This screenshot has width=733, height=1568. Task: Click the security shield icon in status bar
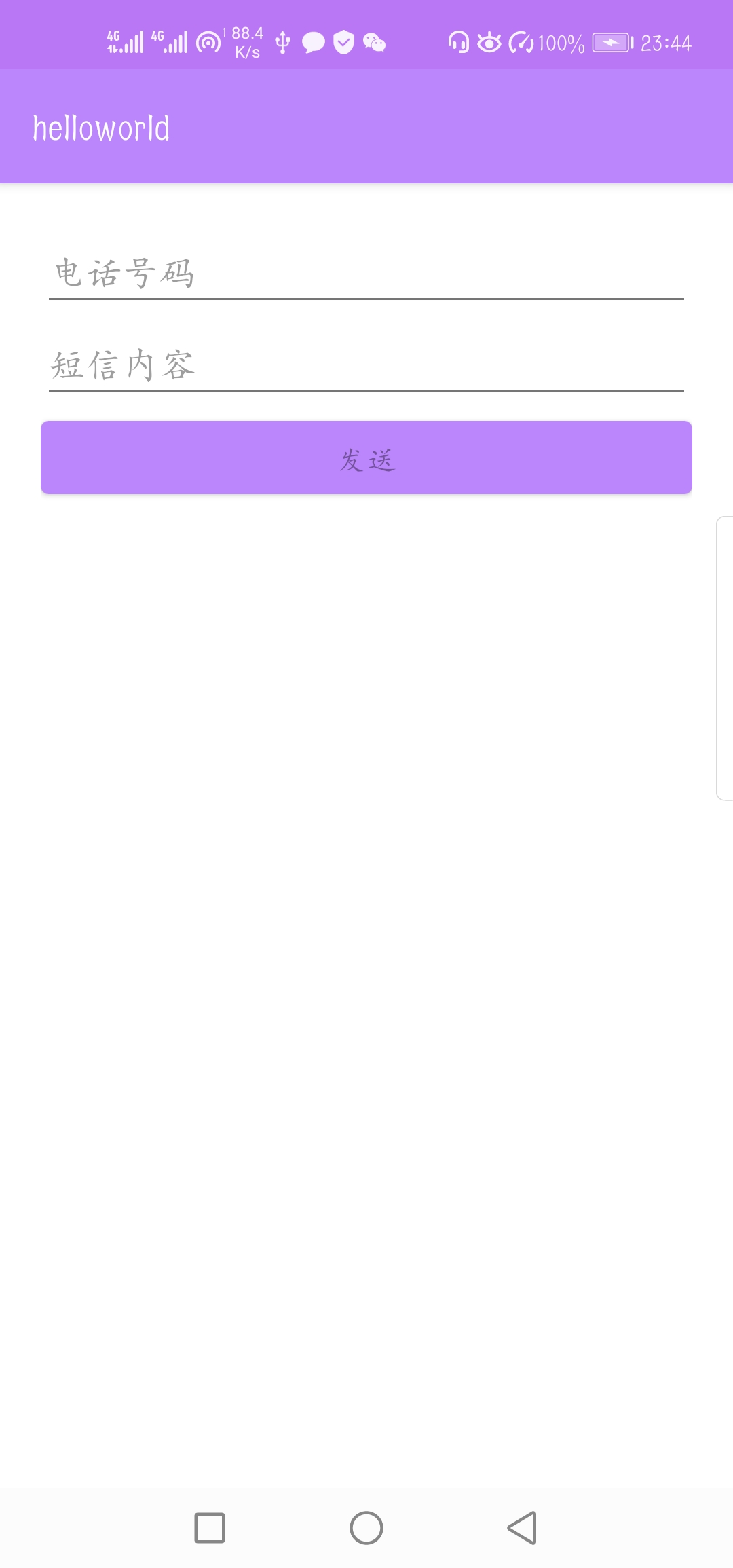click(343, 42)
